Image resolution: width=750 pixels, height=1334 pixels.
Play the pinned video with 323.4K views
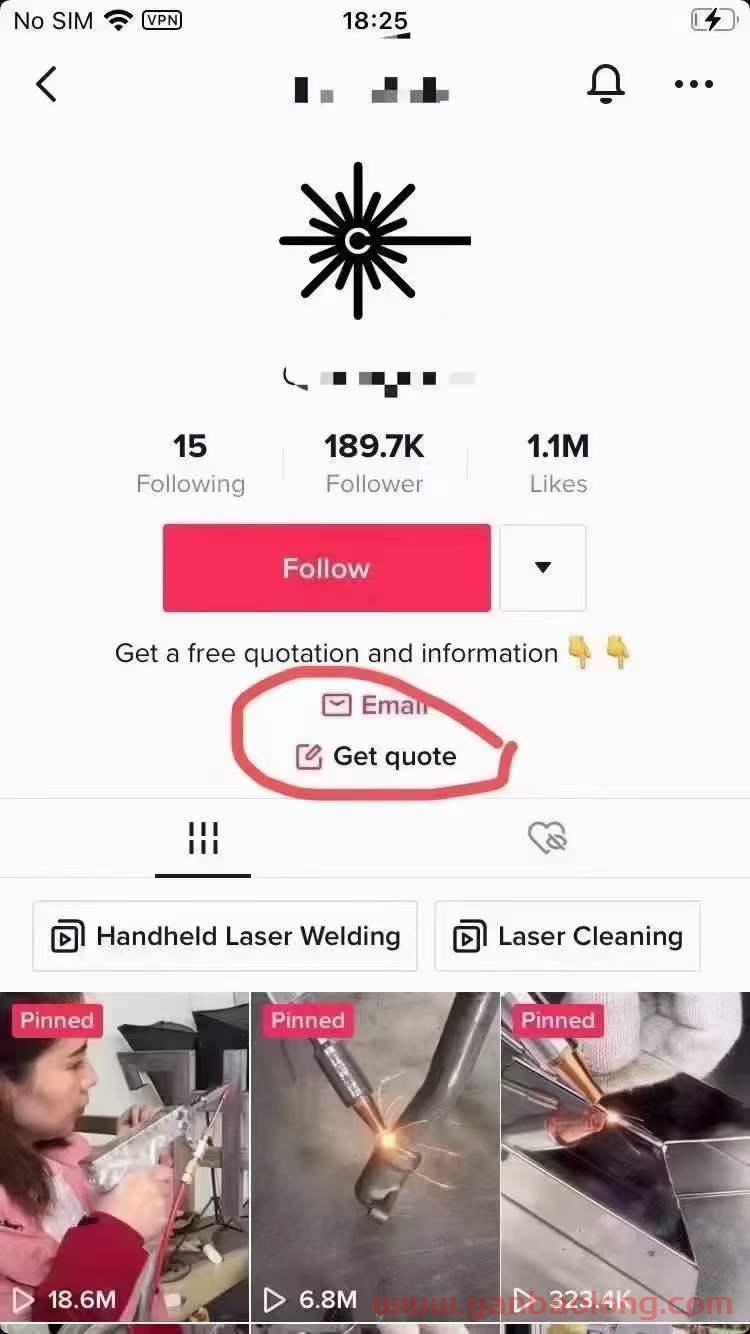pos(625,1160)
